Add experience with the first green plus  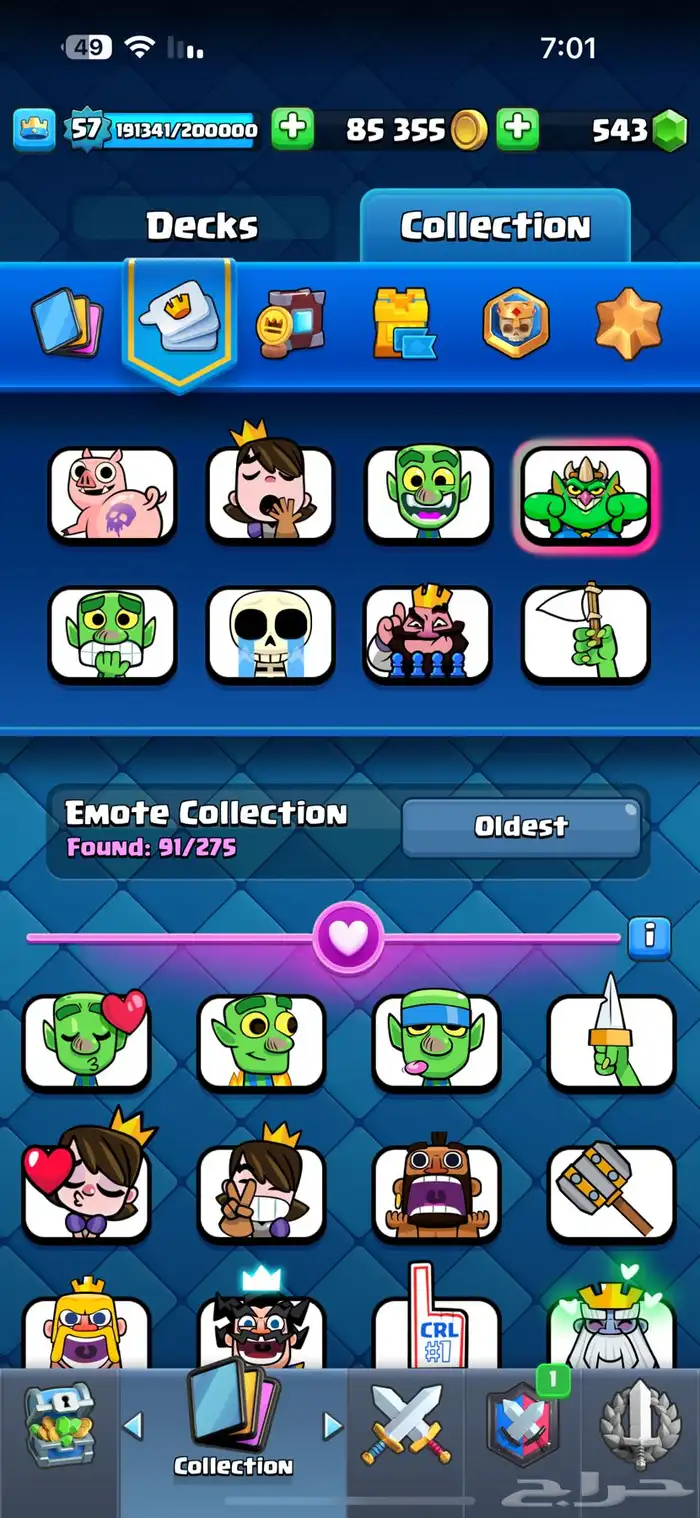tap(292, 129)
